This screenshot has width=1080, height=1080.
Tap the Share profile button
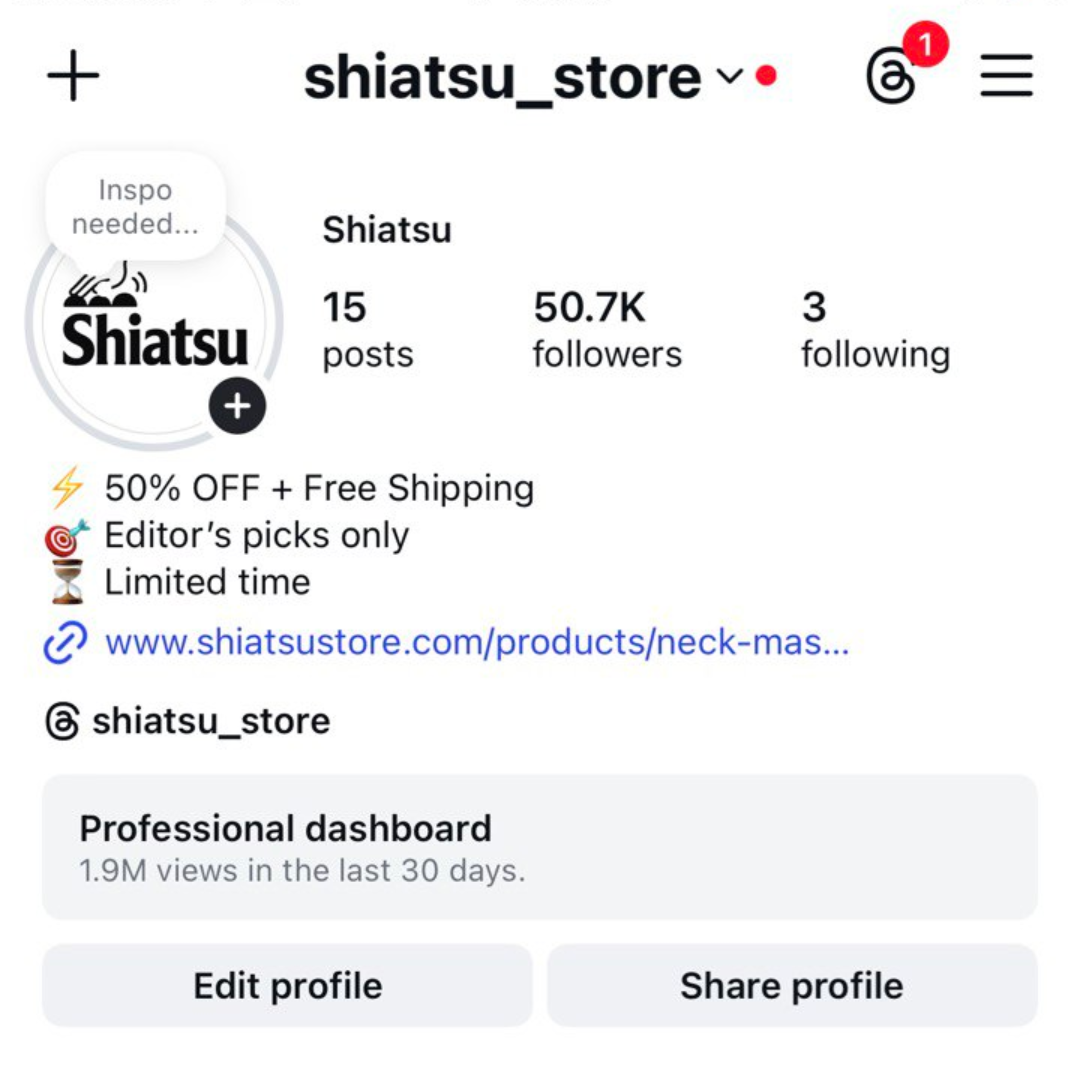tap(791, 986)
